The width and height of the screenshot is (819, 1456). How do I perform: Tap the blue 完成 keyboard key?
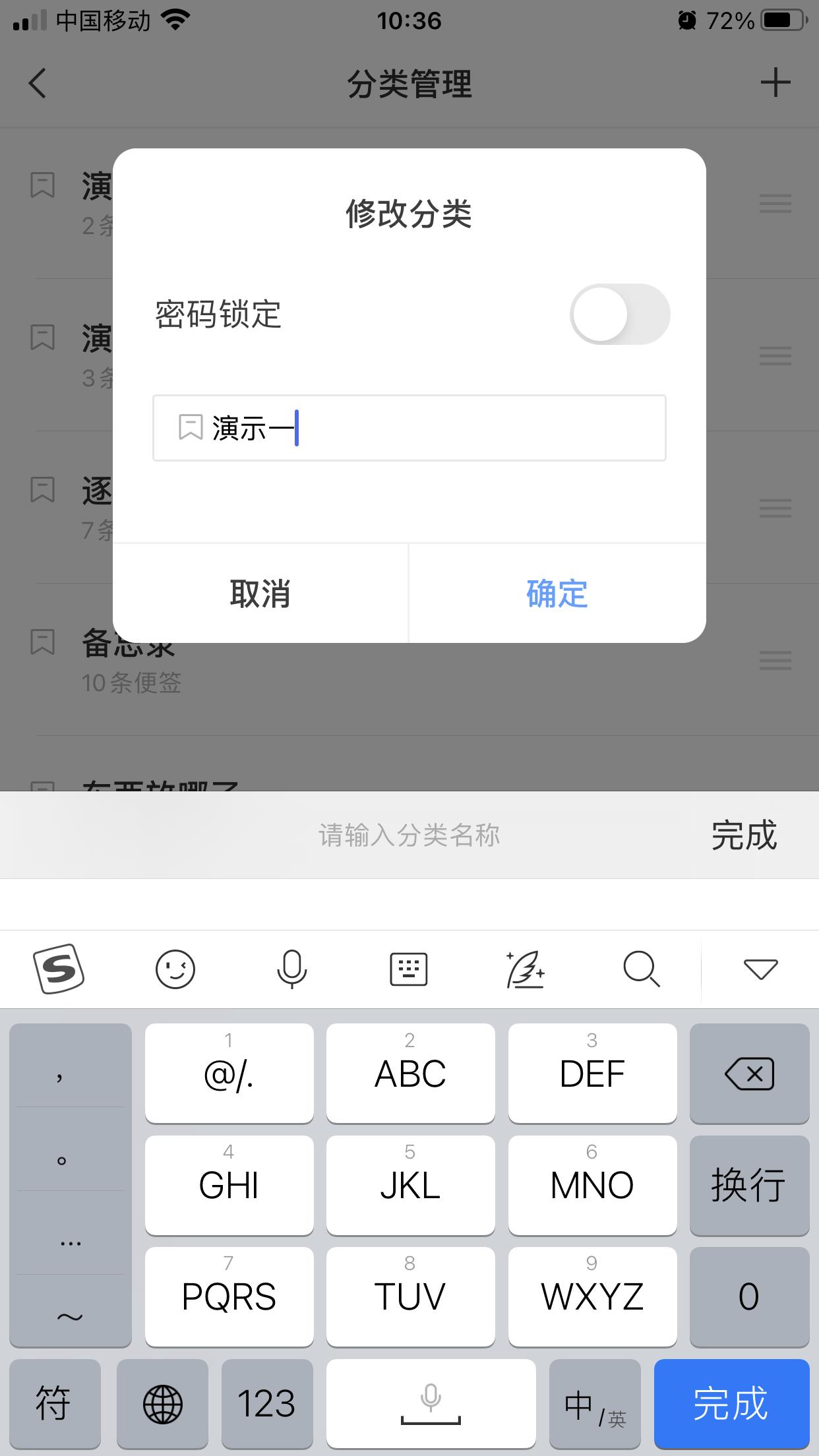[x=731, y=1402]
